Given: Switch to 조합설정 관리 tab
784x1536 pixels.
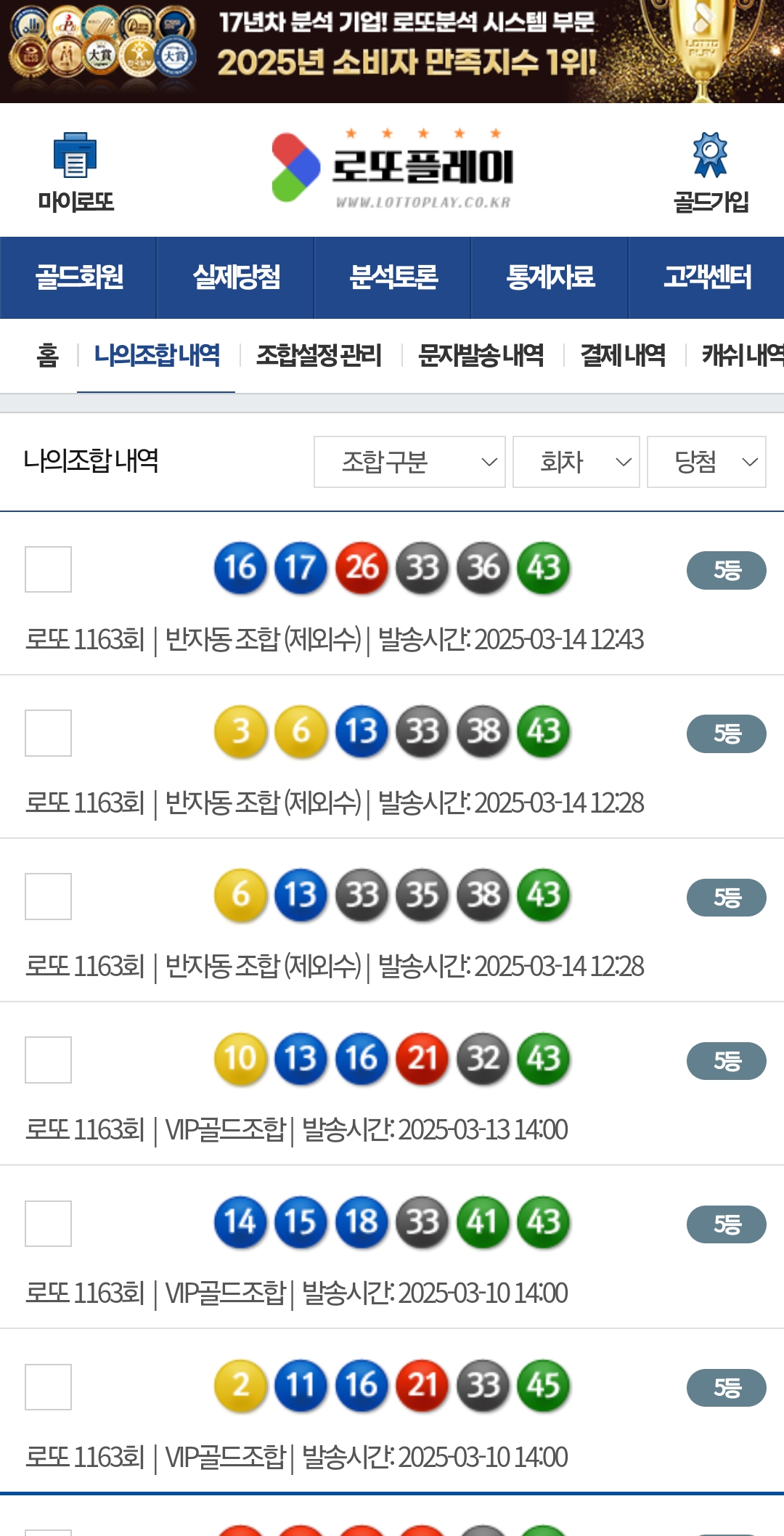Looking at the screenshot, I should pyautogui.click(x=319, y=355).
